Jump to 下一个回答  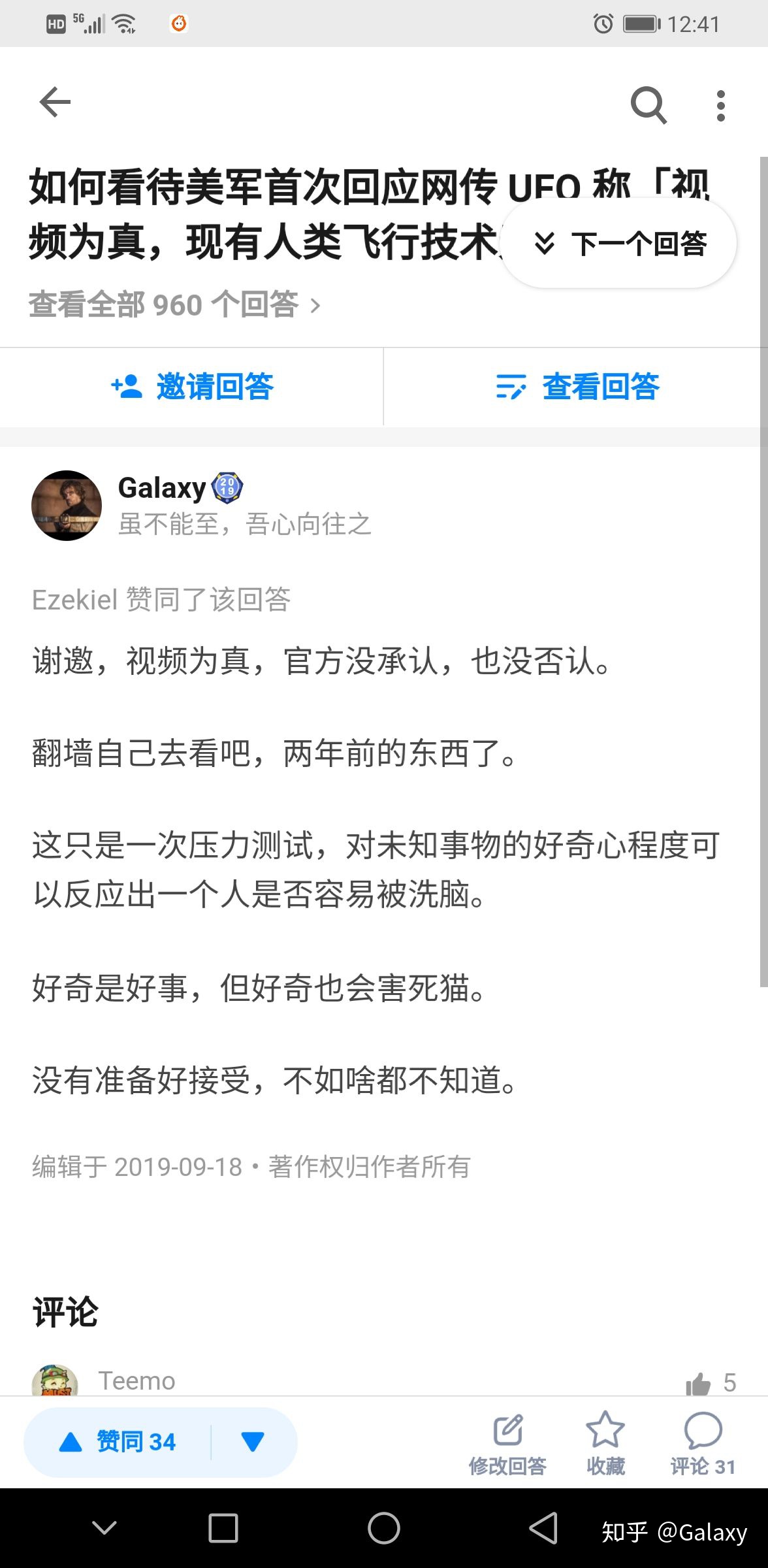tap(619, 244)
